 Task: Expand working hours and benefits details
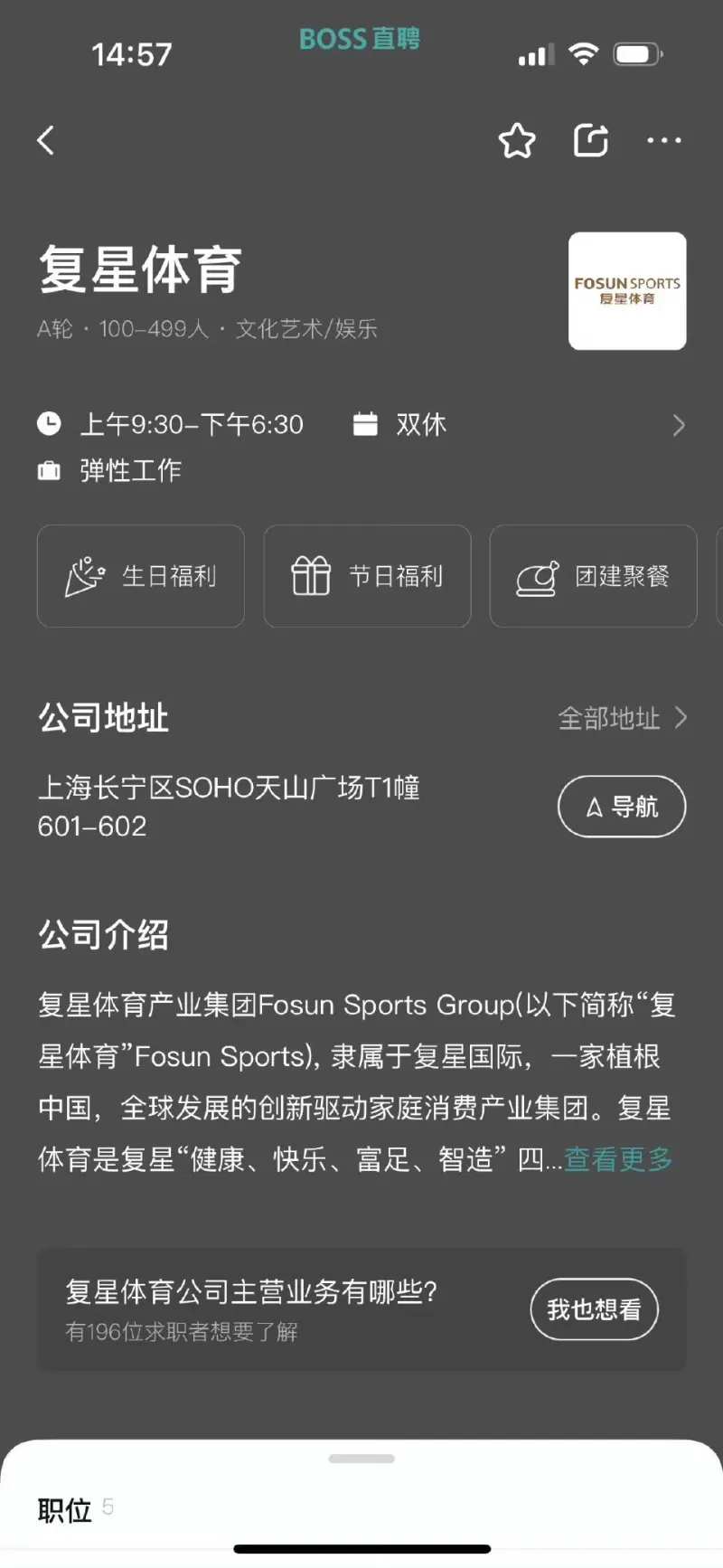(679, 425)
